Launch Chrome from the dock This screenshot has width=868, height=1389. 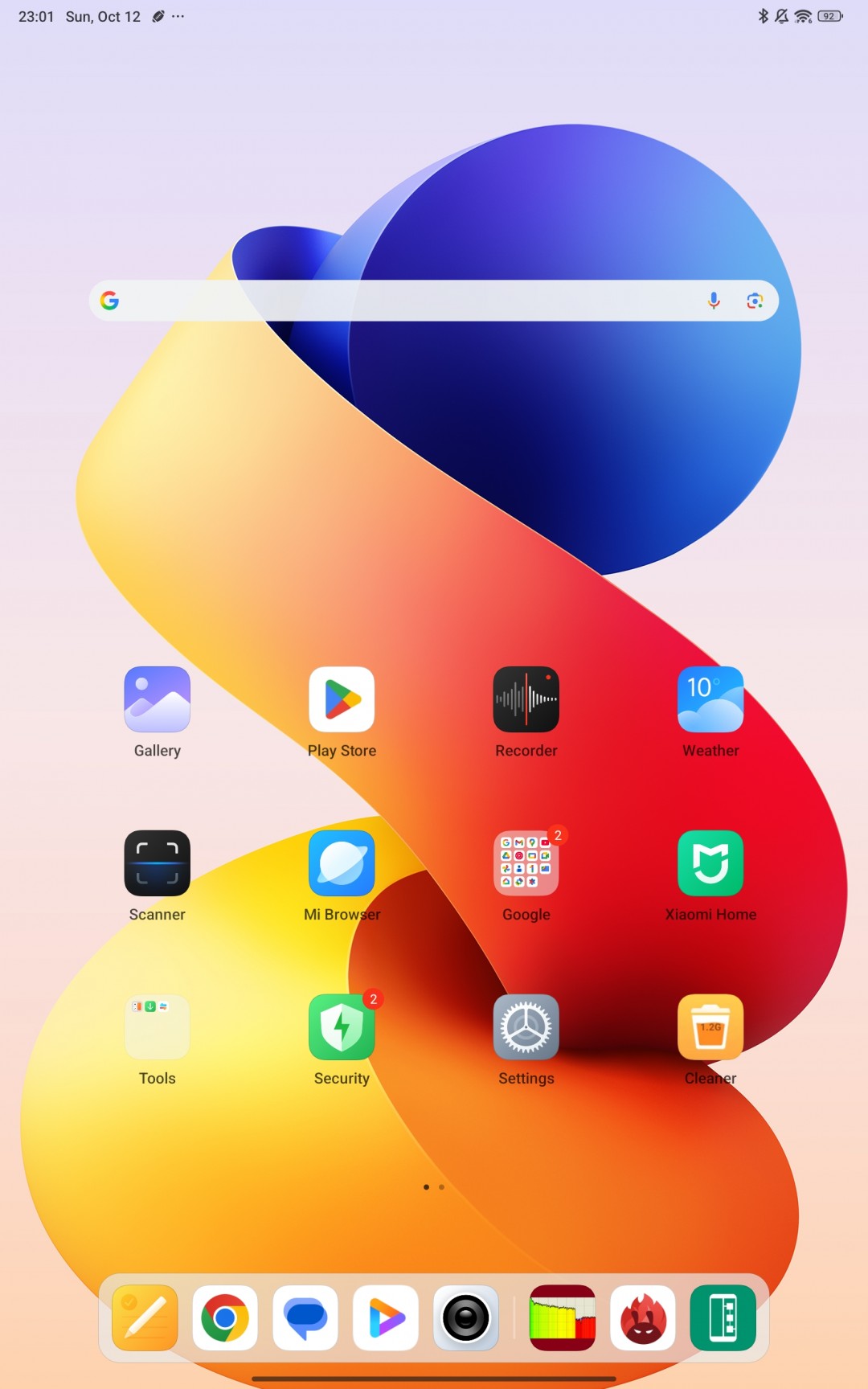click(x=225, y=1318)
